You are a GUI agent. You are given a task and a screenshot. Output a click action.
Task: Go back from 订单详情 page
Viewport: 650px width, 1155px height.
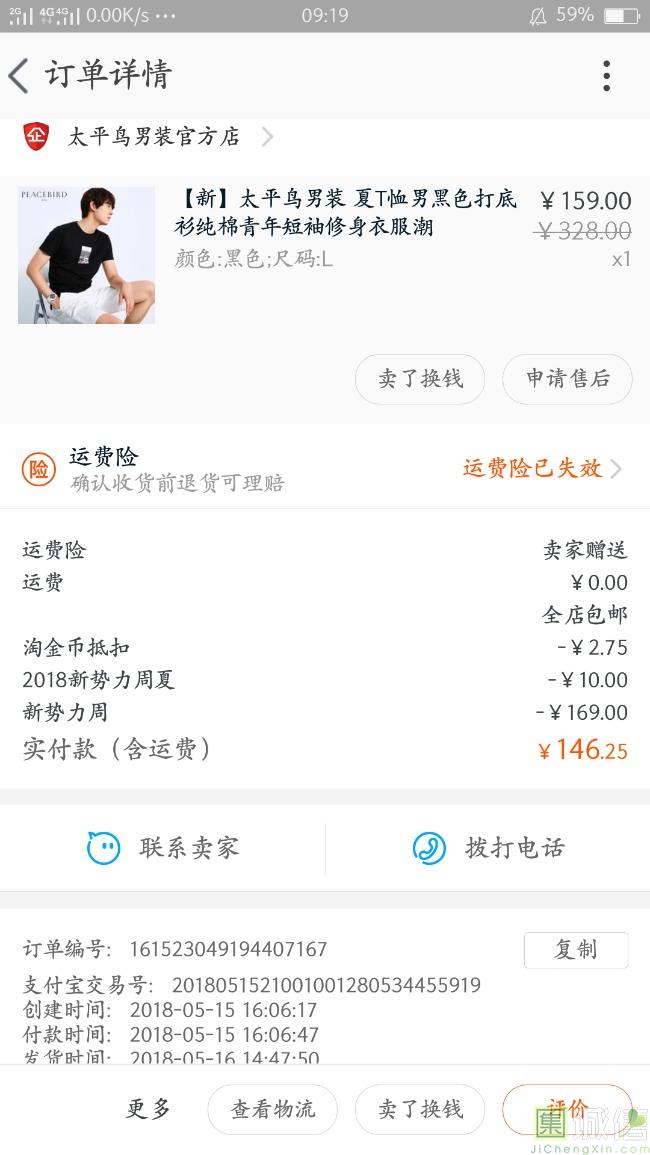(x=20, y=76)
